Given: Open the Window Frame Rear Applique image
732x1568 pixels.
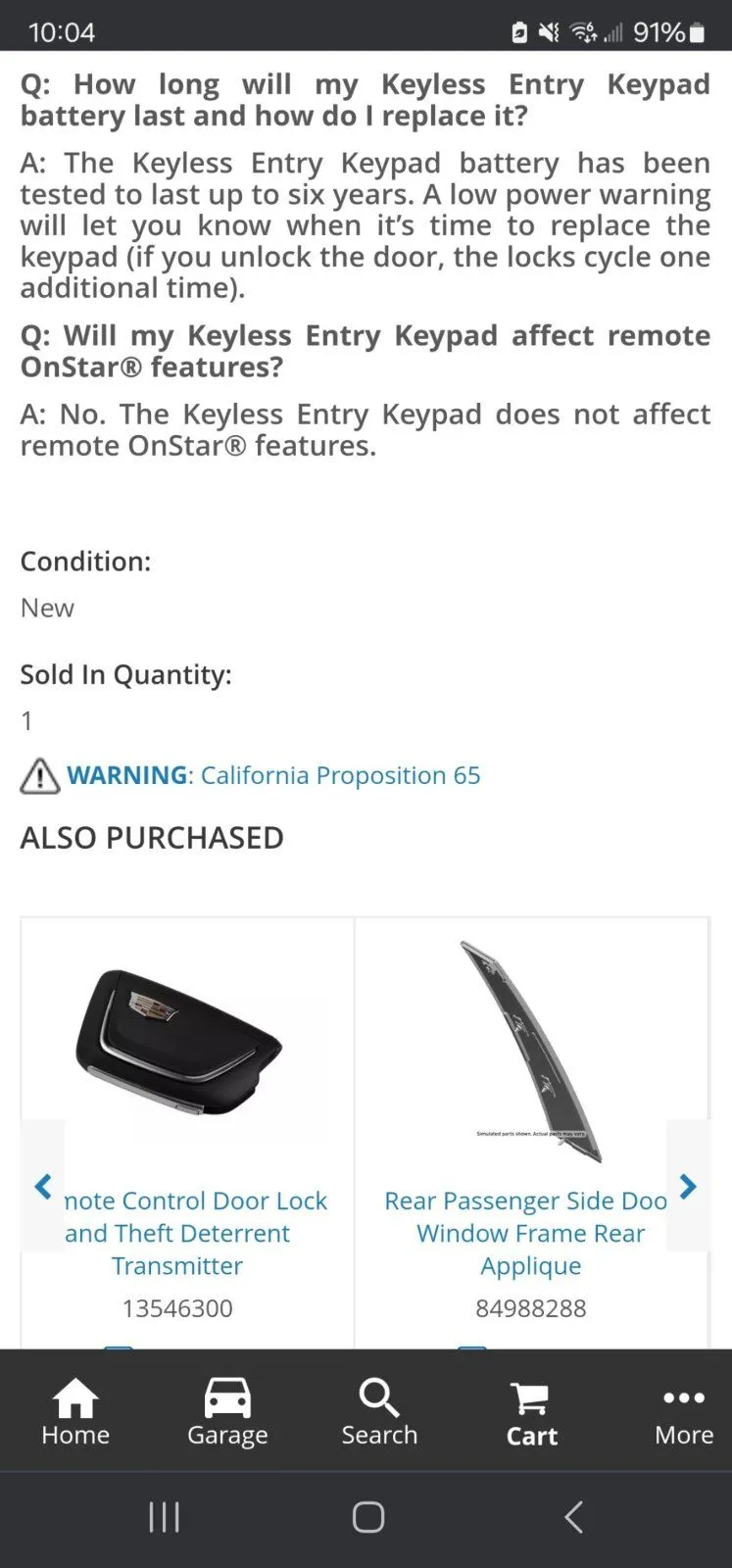Looking at the screenshot, I should 530,1051.
